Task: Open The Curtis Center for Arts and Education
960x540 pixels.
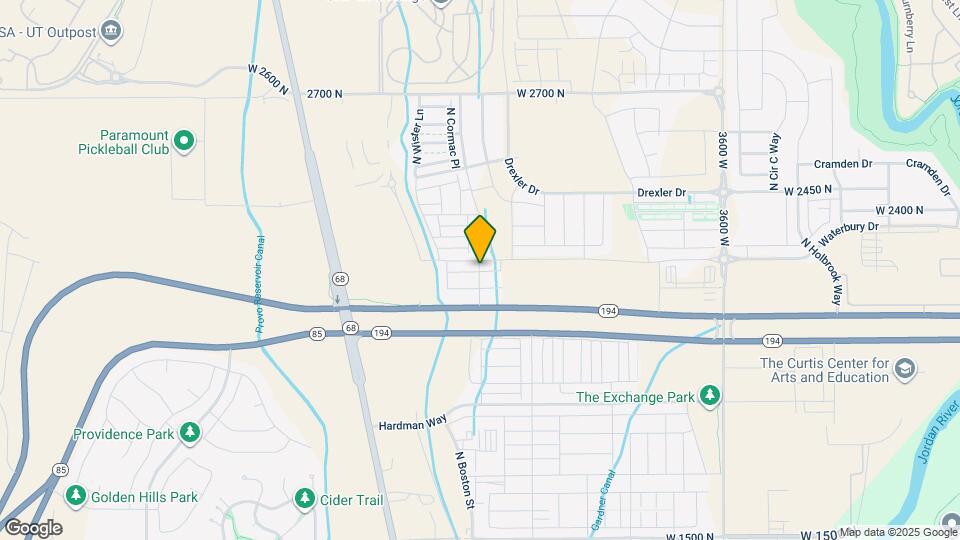Action: point(905,369)
